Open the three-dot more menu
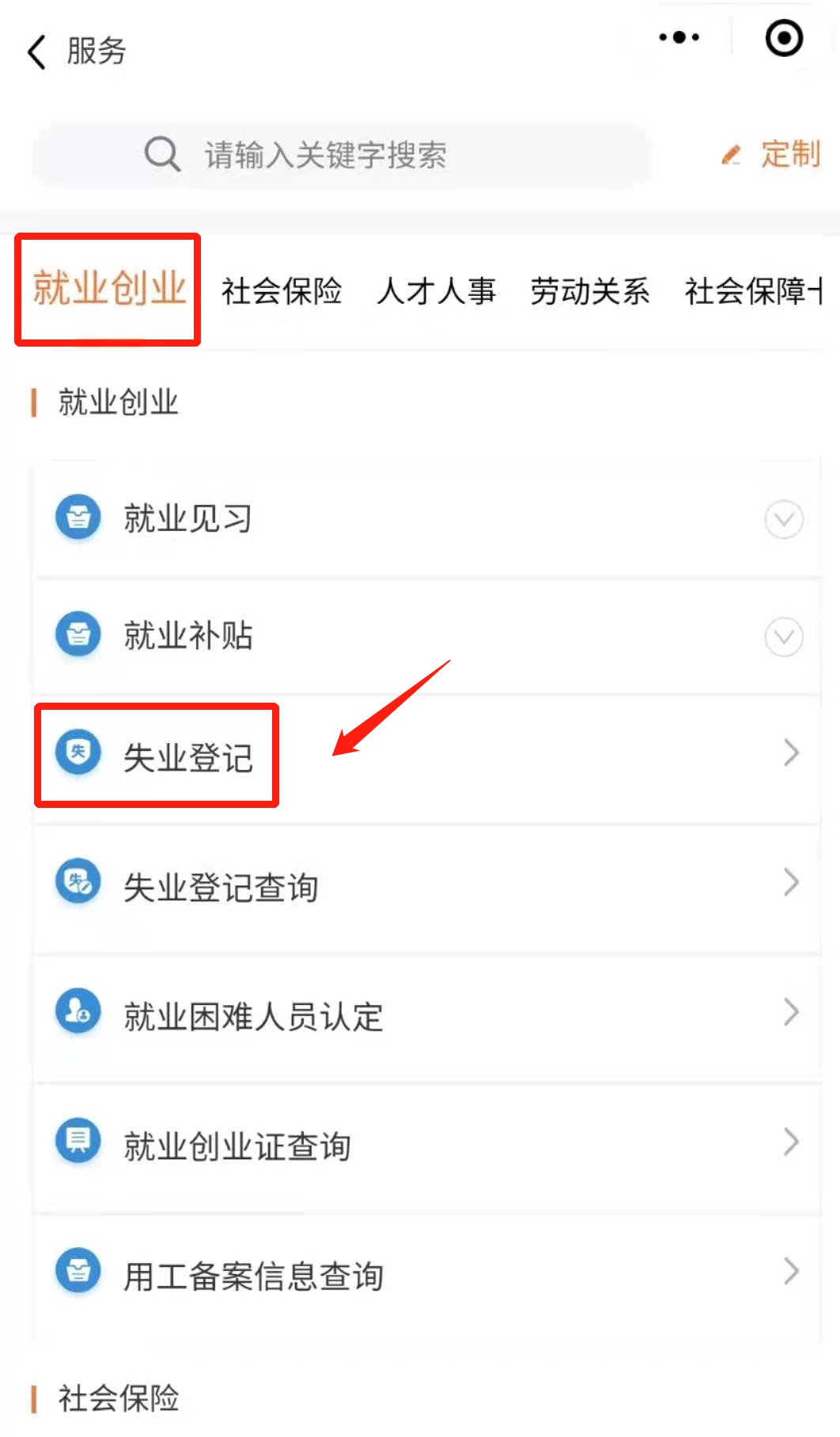 click(679, 37)
